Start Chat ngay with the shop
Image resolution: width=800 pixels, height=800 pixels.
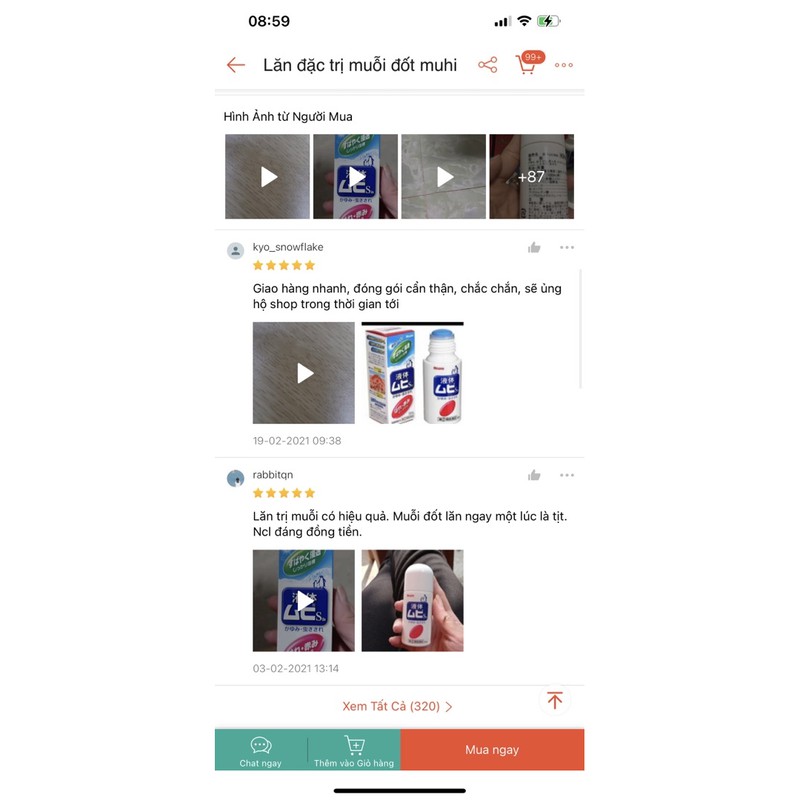[x=261, y=750]
